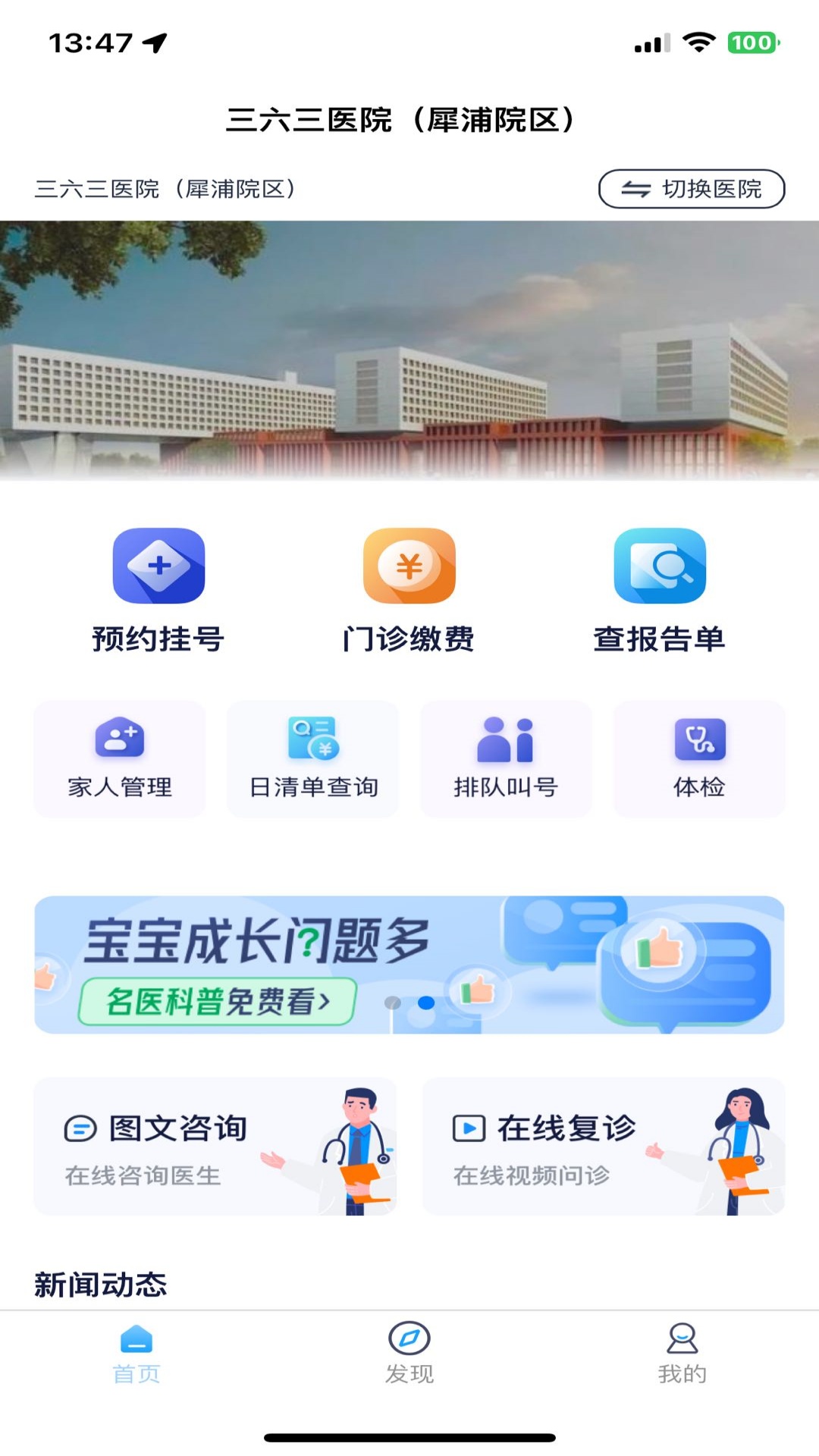The height and width of the screenshot is (1456, 819).
Task: Open the 家人管理 family management icon
Action: click(x=120, y=758)
